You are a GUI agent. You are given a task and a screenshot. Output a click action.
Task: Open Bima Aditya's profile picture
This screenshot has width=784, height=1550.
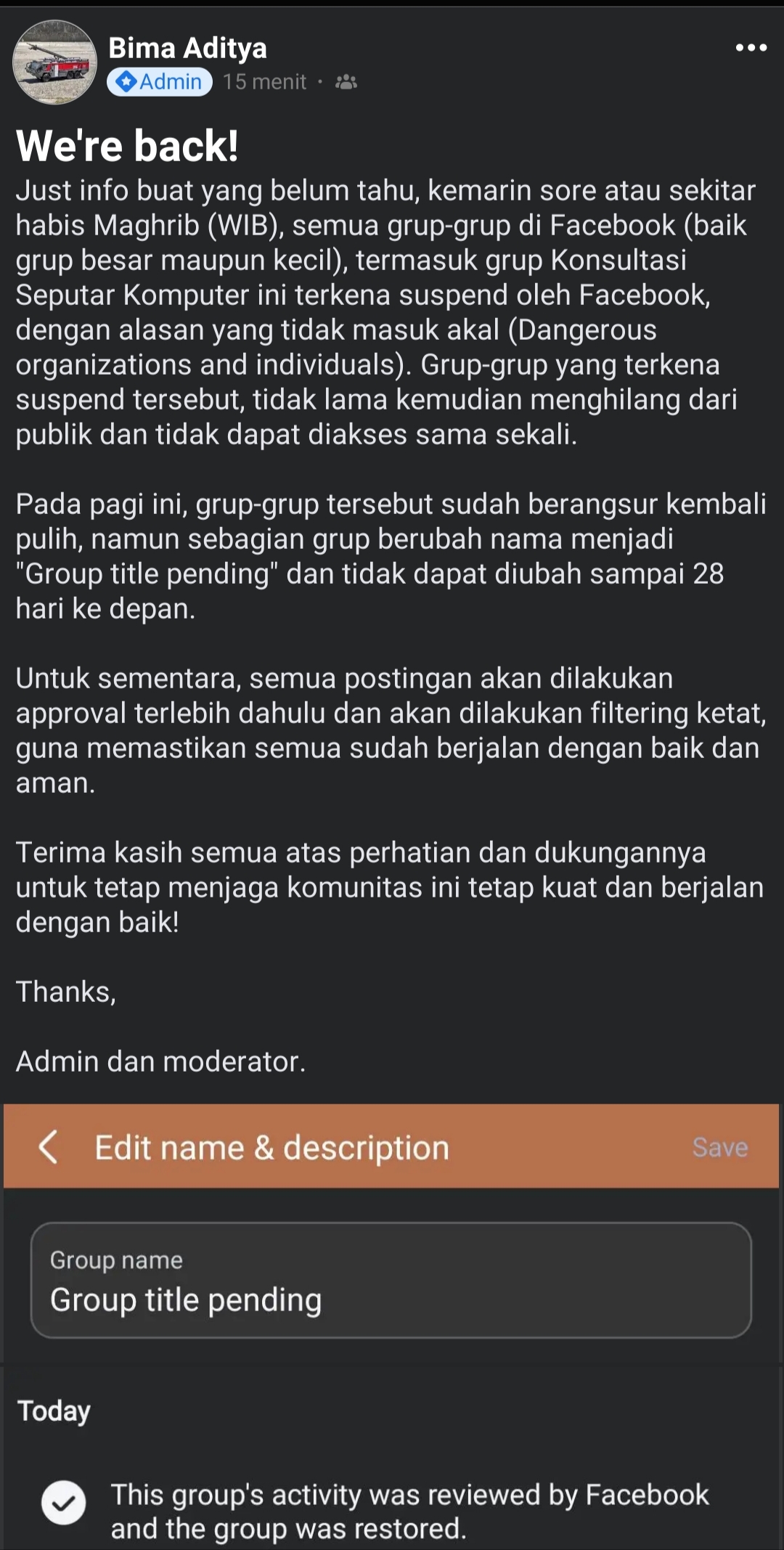pos(54,62)
